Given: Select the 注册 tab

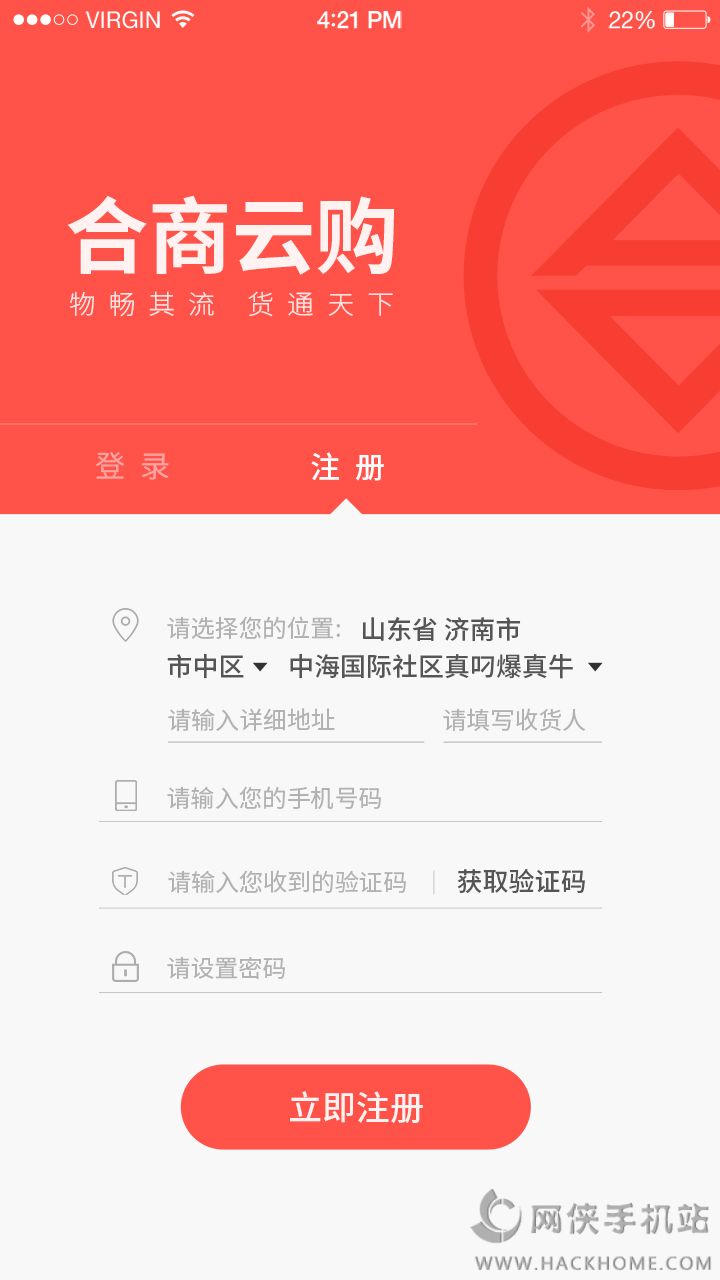Looking at the screenshot, I should [347, 467].
